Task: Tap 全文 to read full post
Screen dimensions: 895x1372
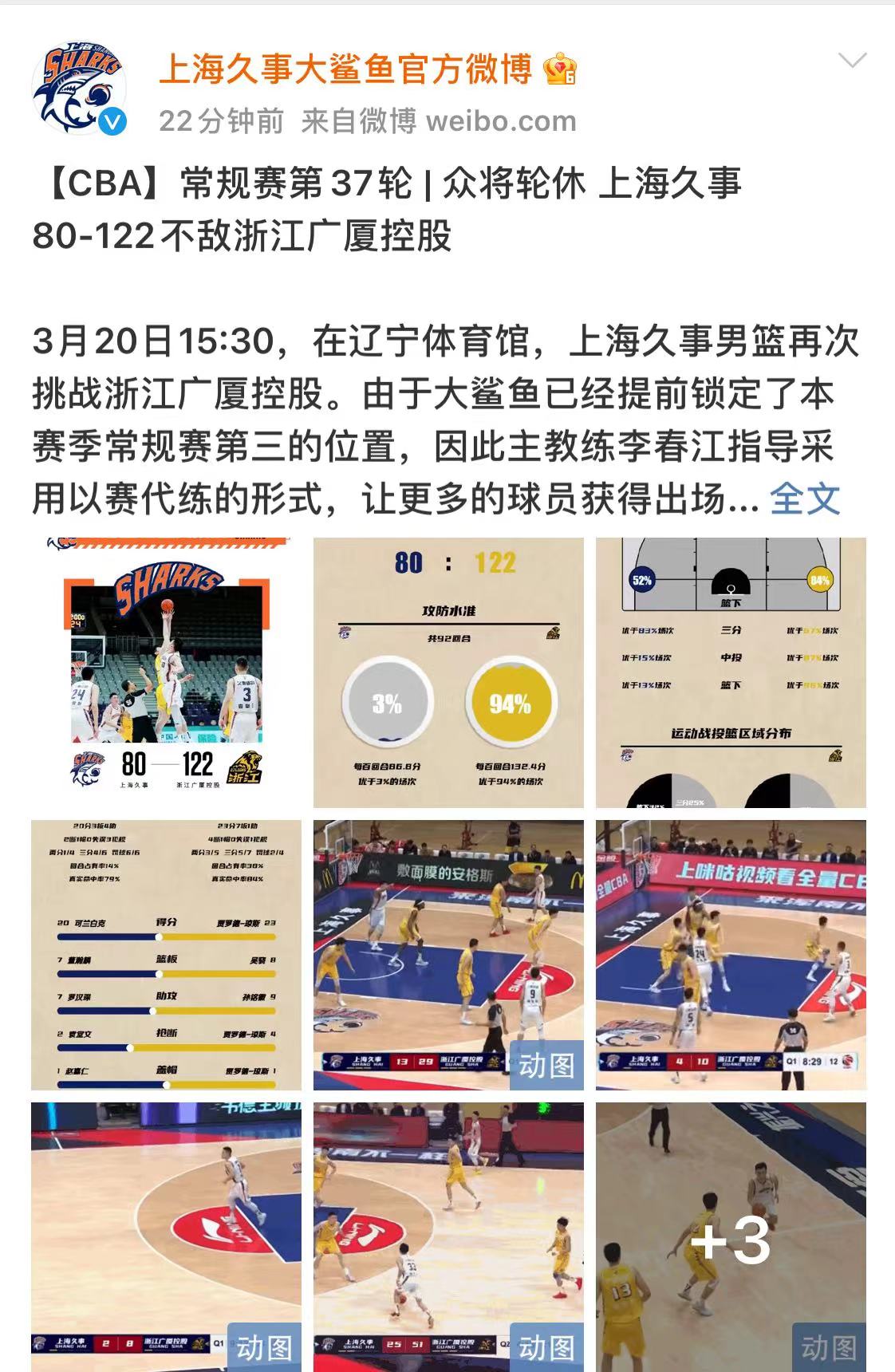Action: click(804, 499)
